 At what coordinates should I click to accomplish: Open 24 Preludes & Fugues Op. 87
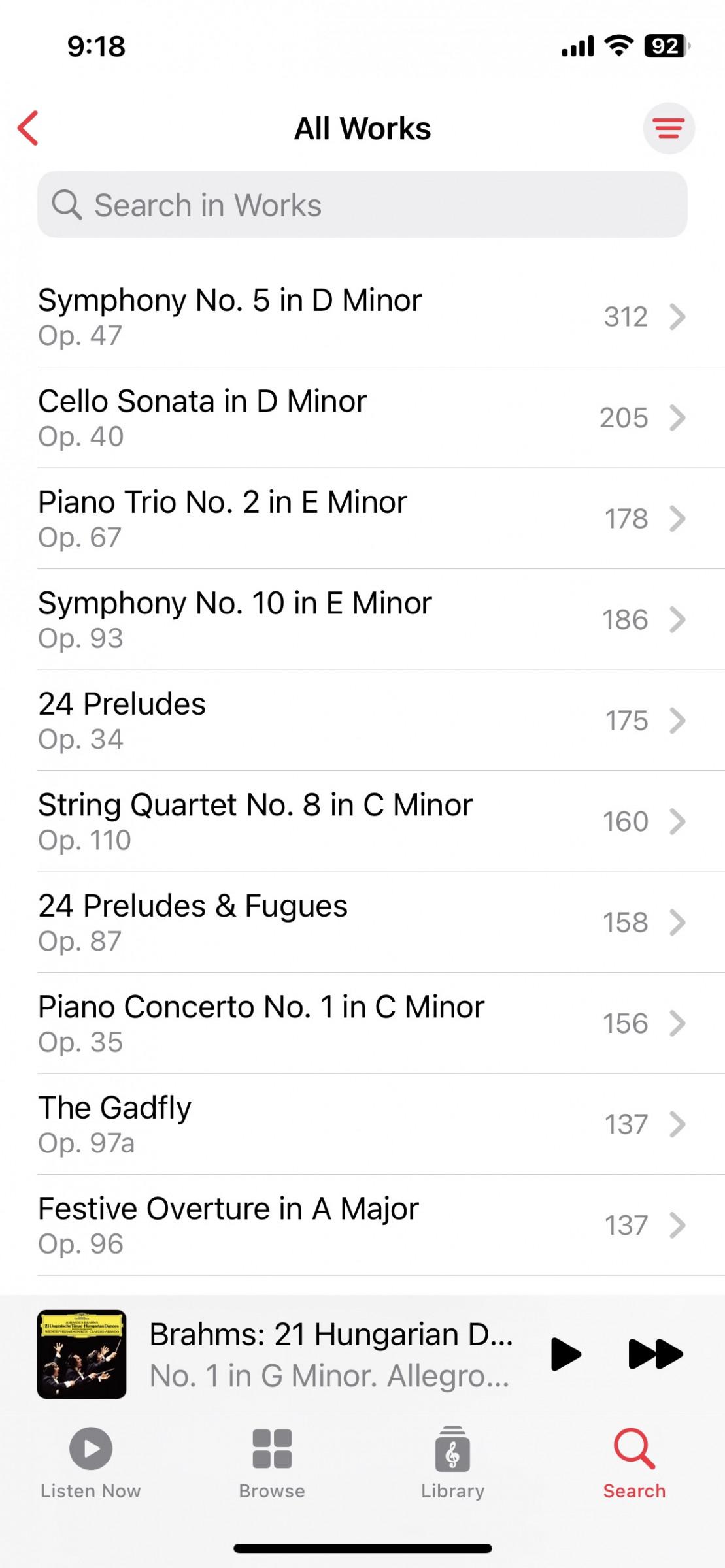point(362,923)
